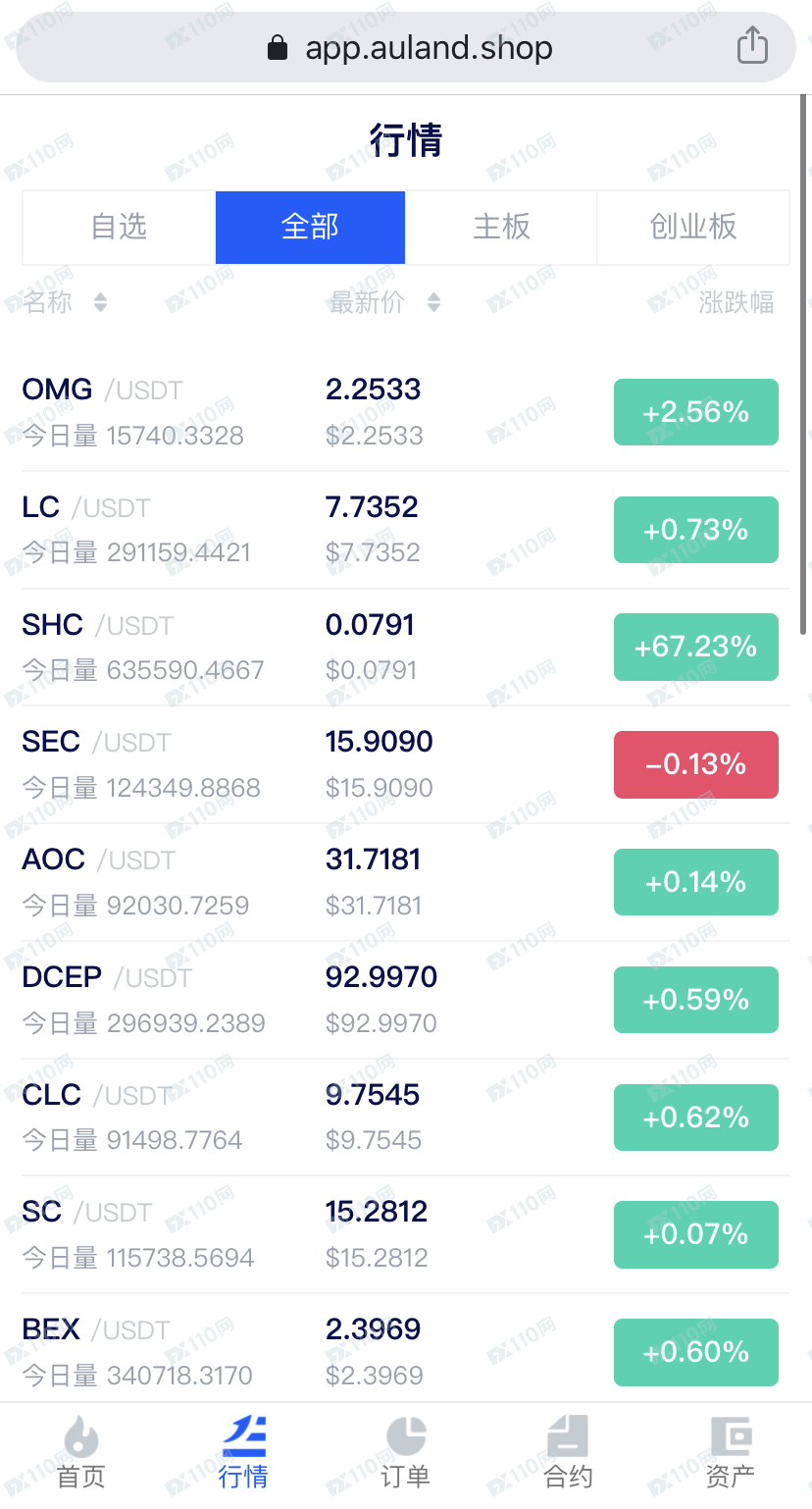Sort the list by 名称
812x1509 pixels.
point(65,302)
